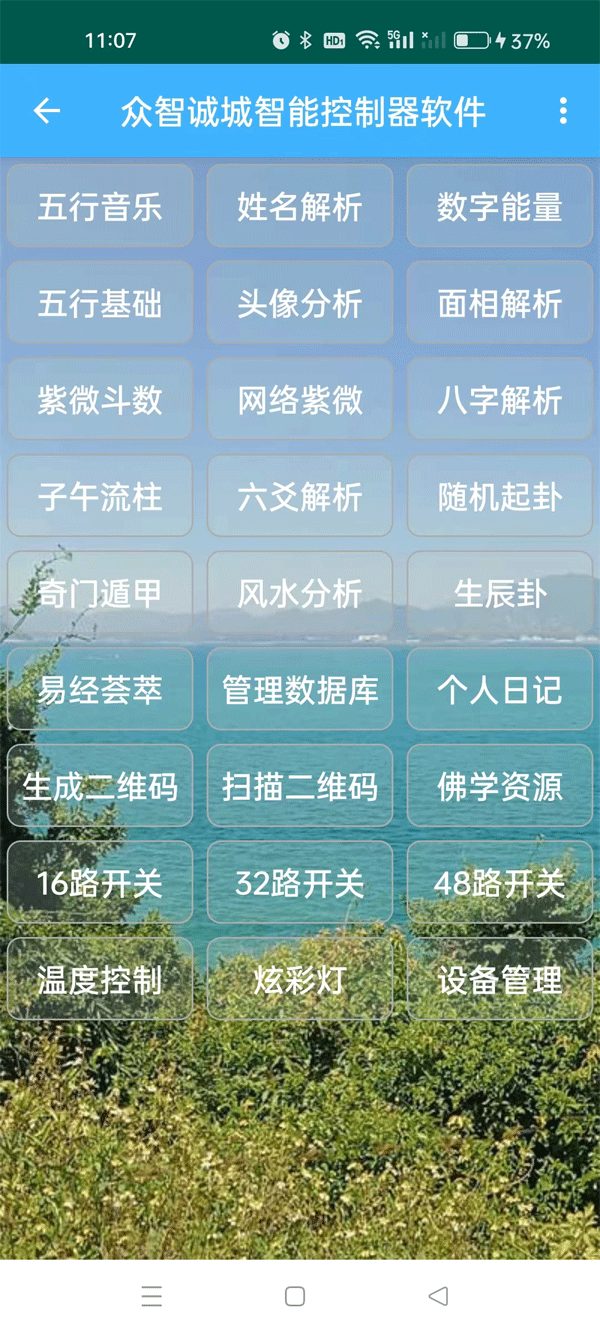The height and width of the screenshot is (1333, 600).
Task: Open 五行音乐
Action: pyautogui.click(x=100, y=207)
